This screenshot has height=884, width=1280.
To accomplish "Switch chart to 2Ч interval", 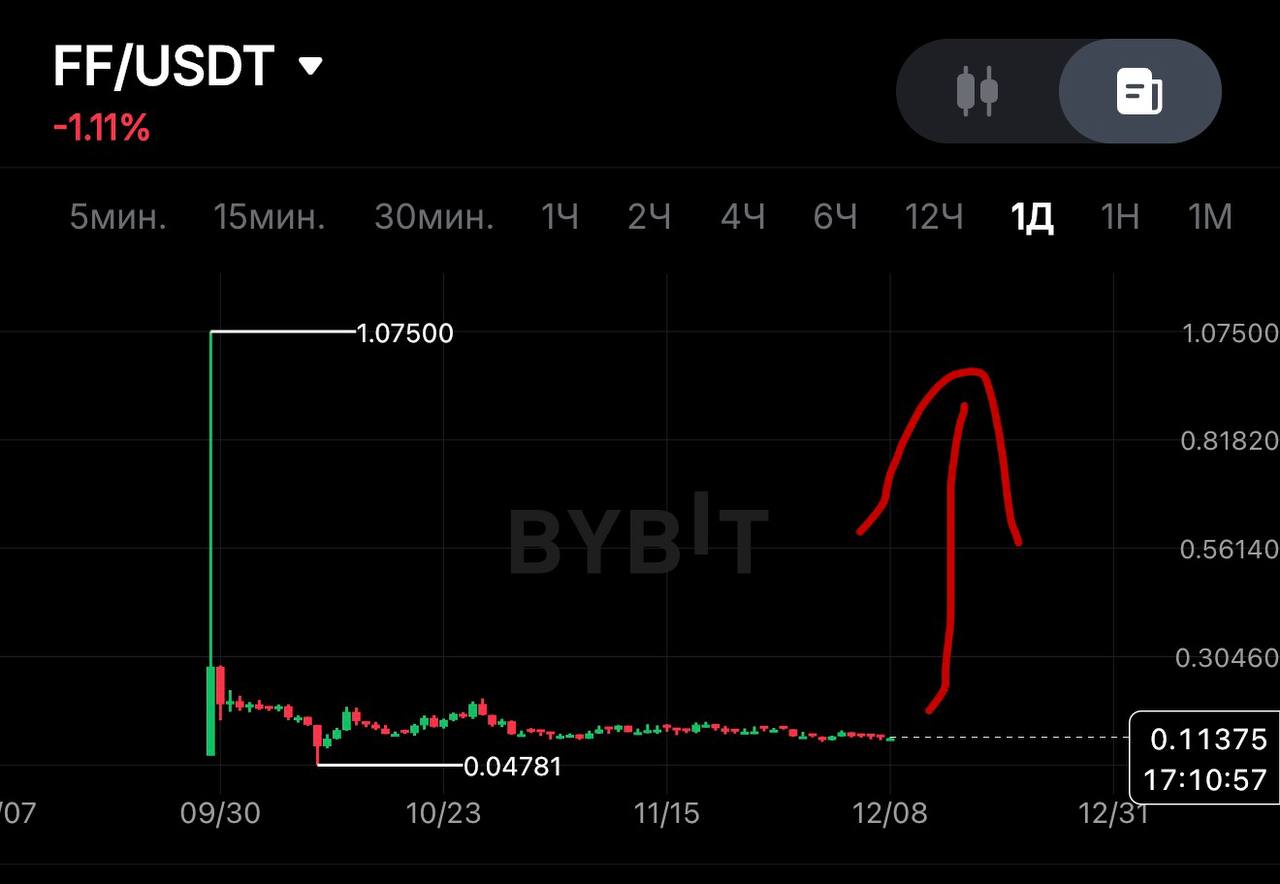I will pos(649,216).
